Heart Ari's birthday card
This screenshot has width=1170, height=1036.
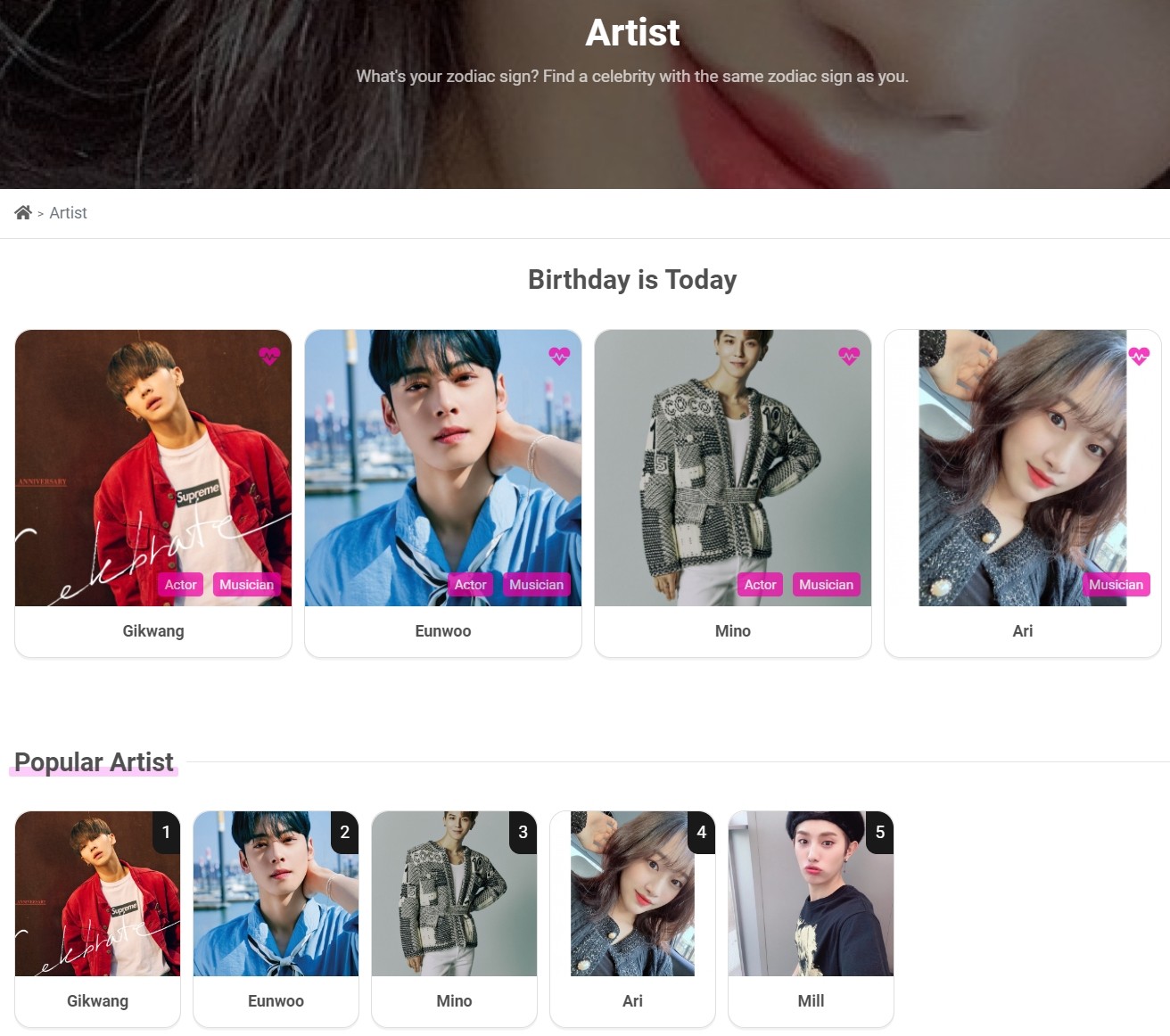(x=1139, y=356)
